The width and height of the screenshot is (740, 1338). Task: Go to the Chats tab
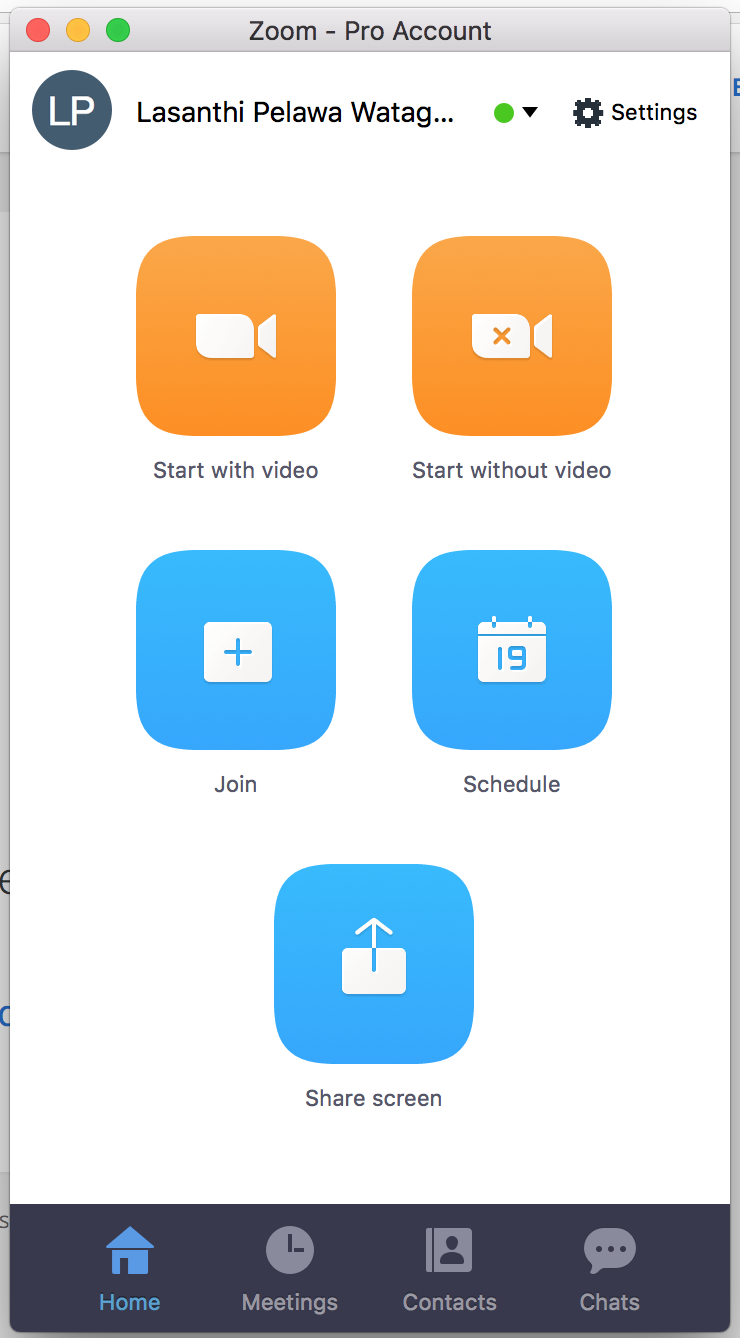point(610,1270)
